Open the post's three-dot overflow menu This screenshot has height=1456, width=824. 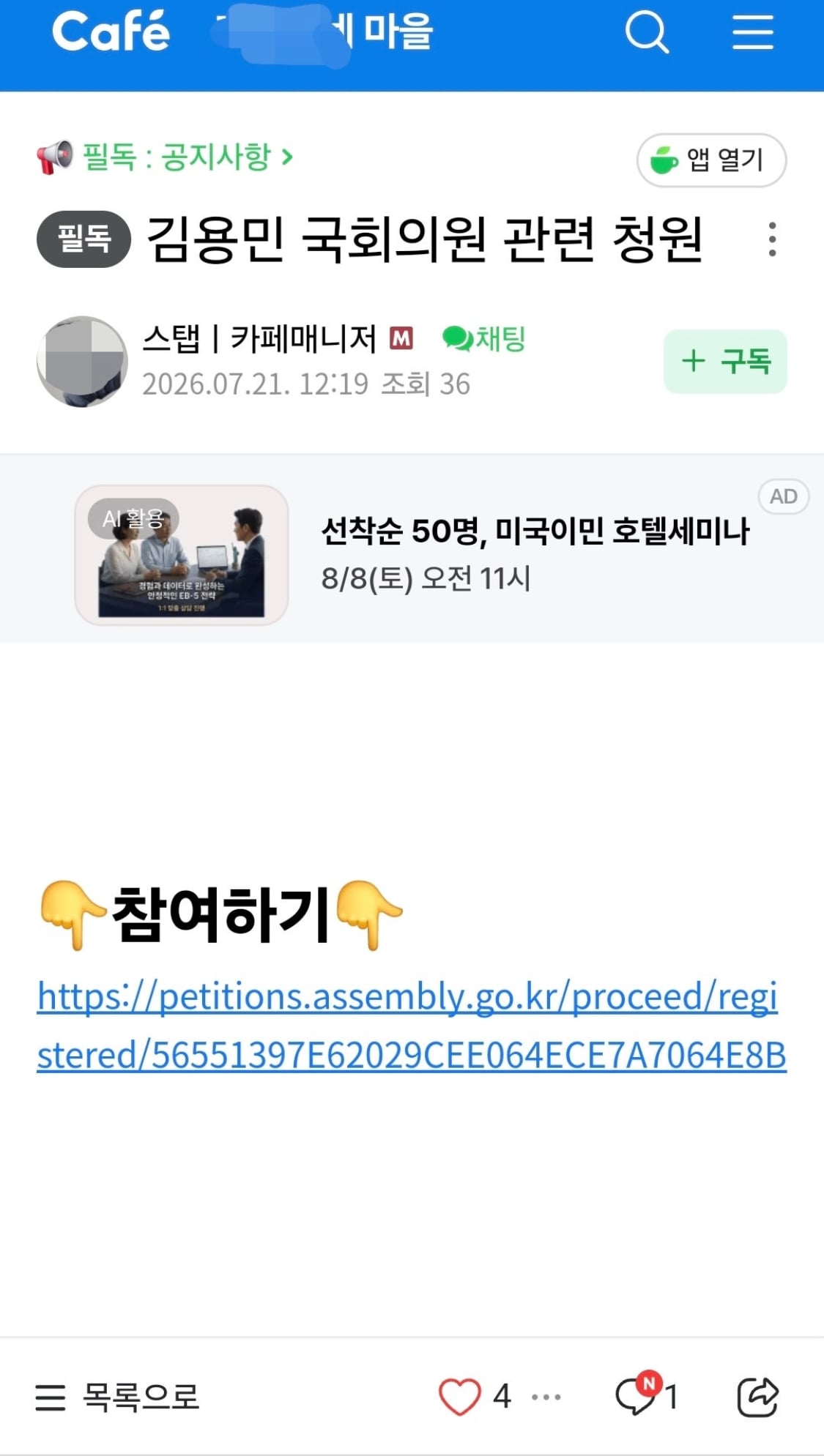click(772, 239)
